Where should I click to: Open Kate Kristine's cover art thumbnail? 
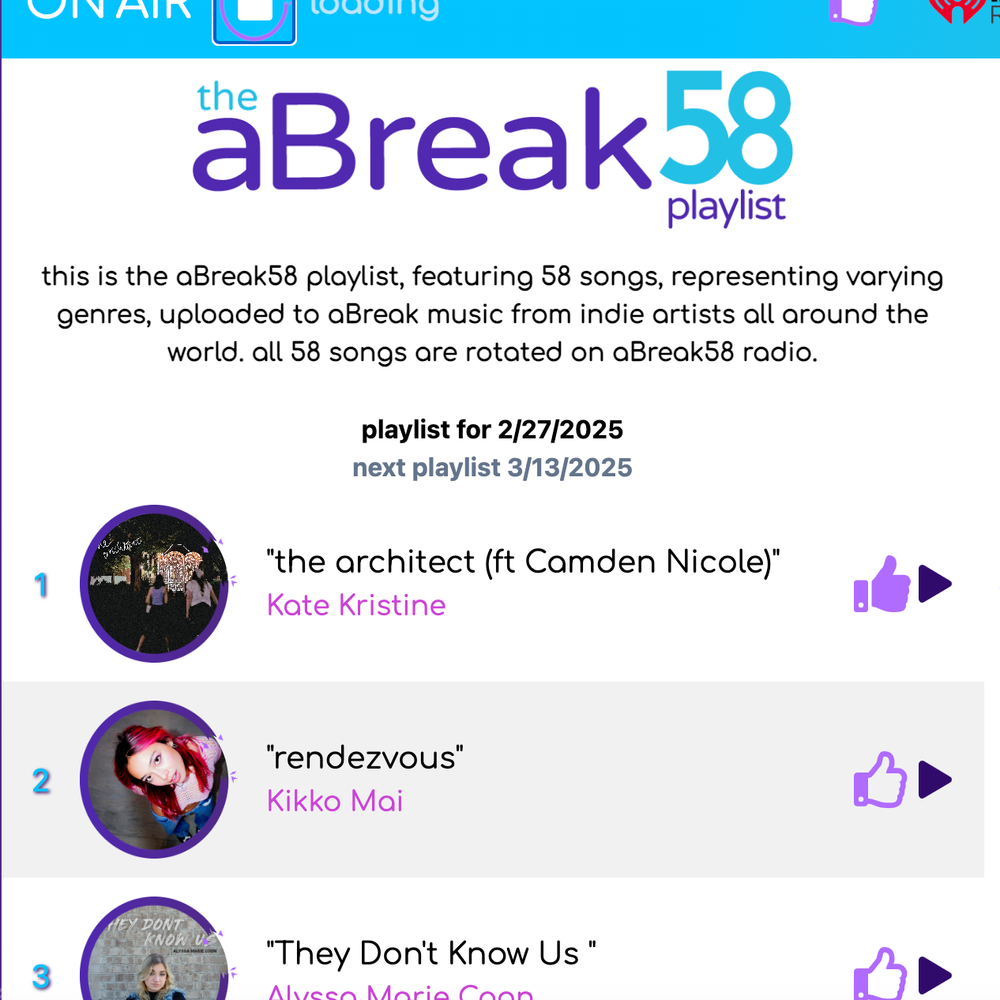tap(155, 584)
